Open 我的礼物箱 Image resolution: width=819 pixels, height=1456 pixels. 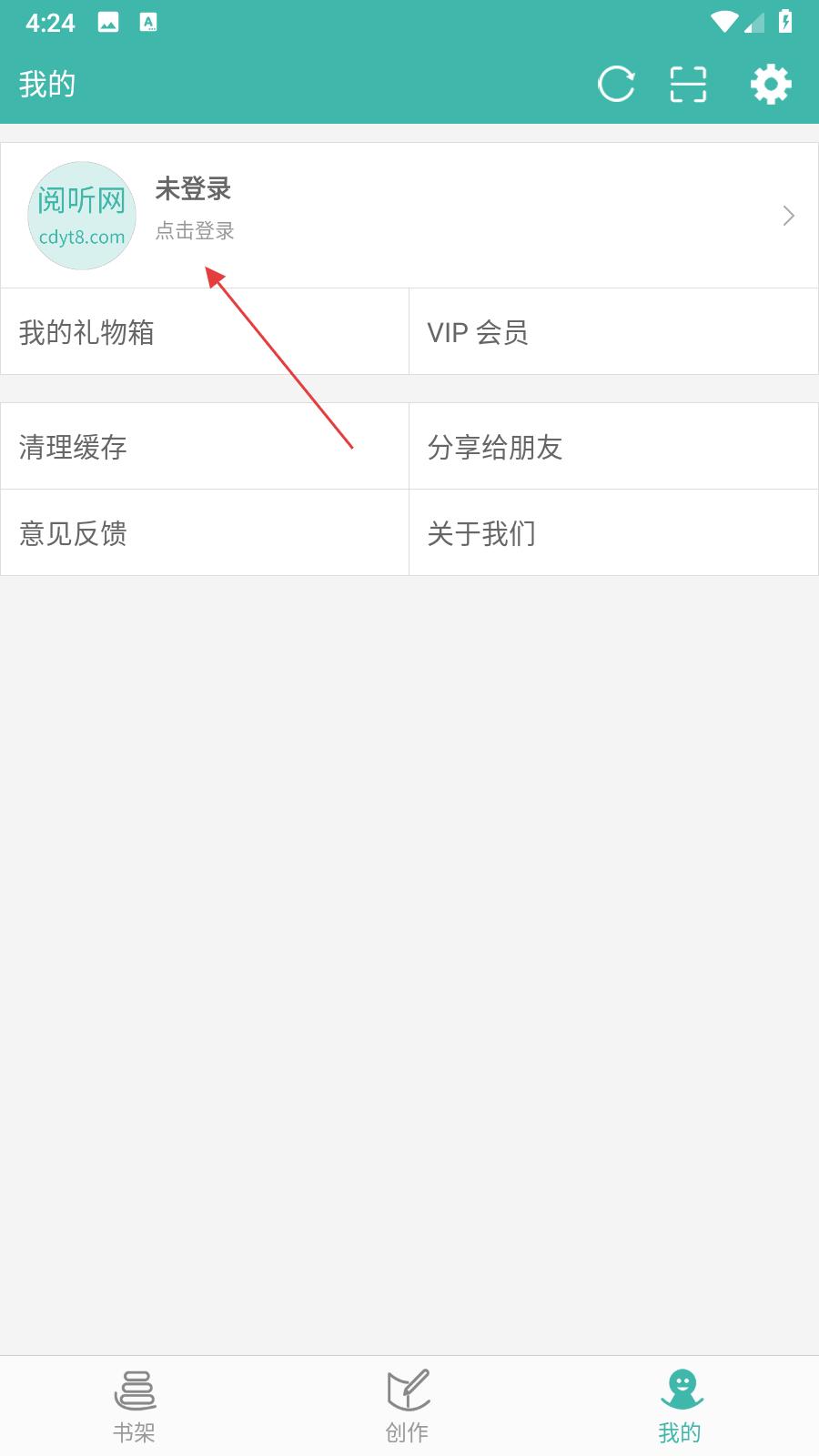coord(205,332)
